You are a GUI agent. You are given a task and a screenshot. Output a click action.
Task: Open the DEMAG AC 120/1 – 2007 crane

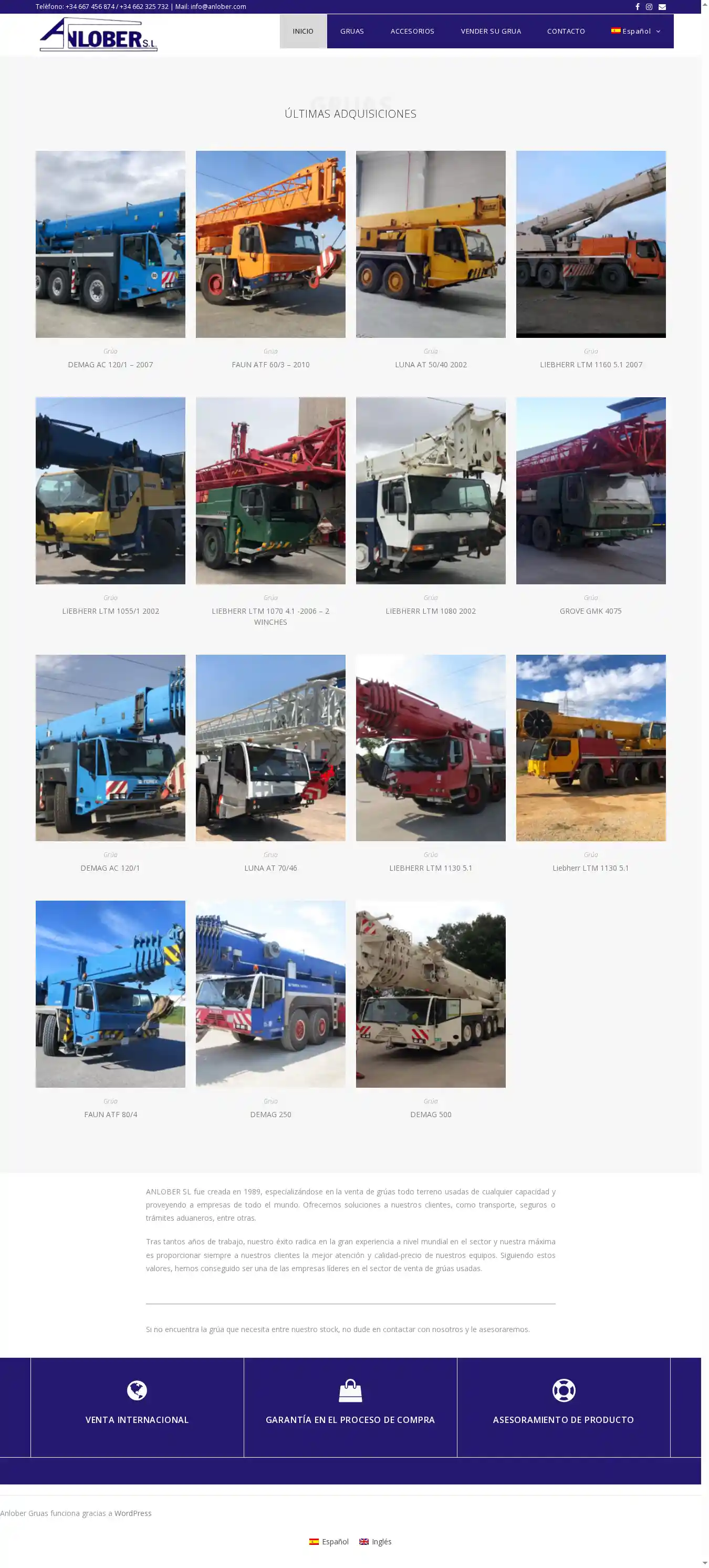[x=110, y=365]
